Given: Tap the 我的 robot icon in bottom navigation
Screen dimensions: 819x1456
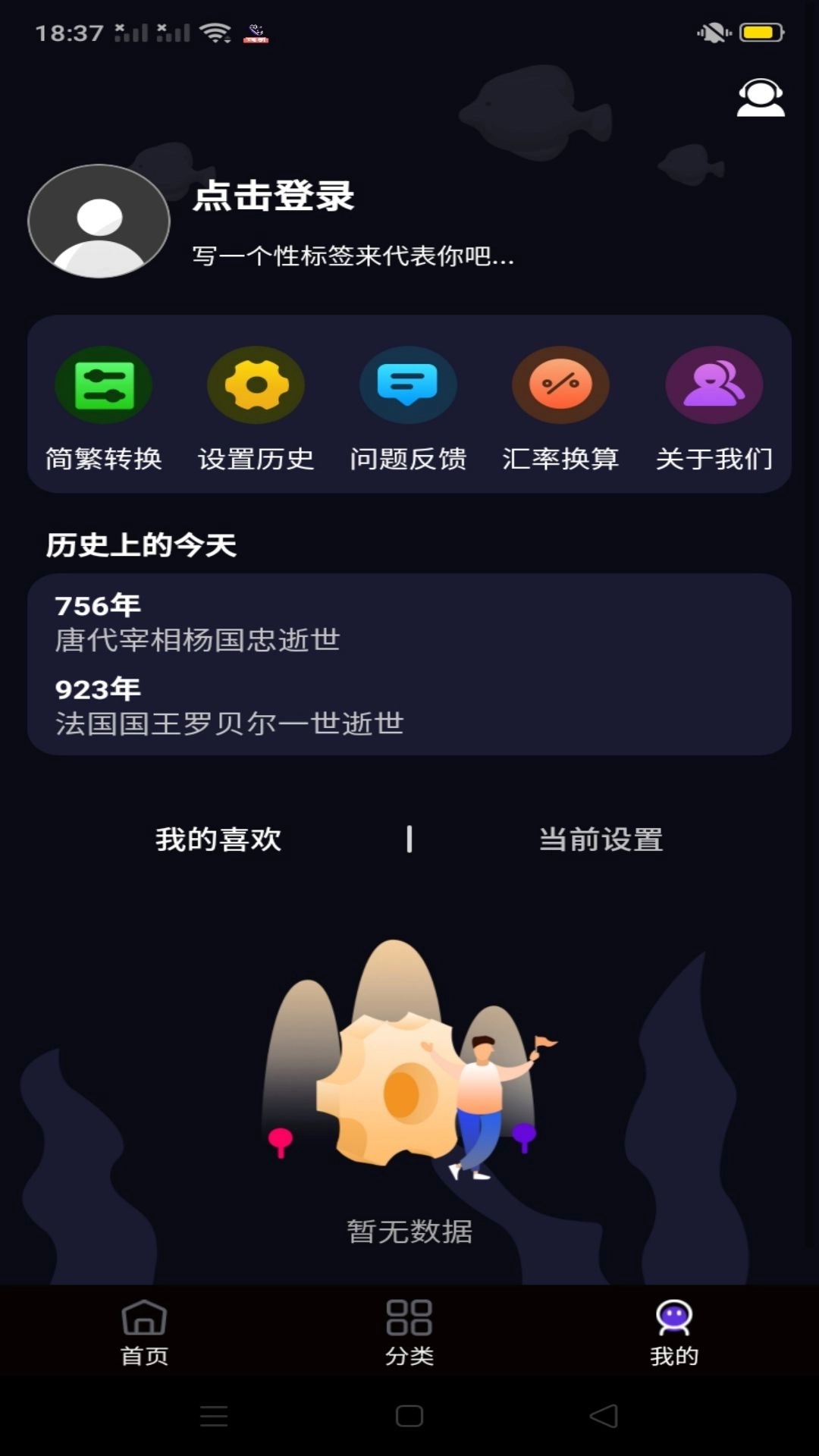Looking at the screenshot, I should tap(676, 1323).
